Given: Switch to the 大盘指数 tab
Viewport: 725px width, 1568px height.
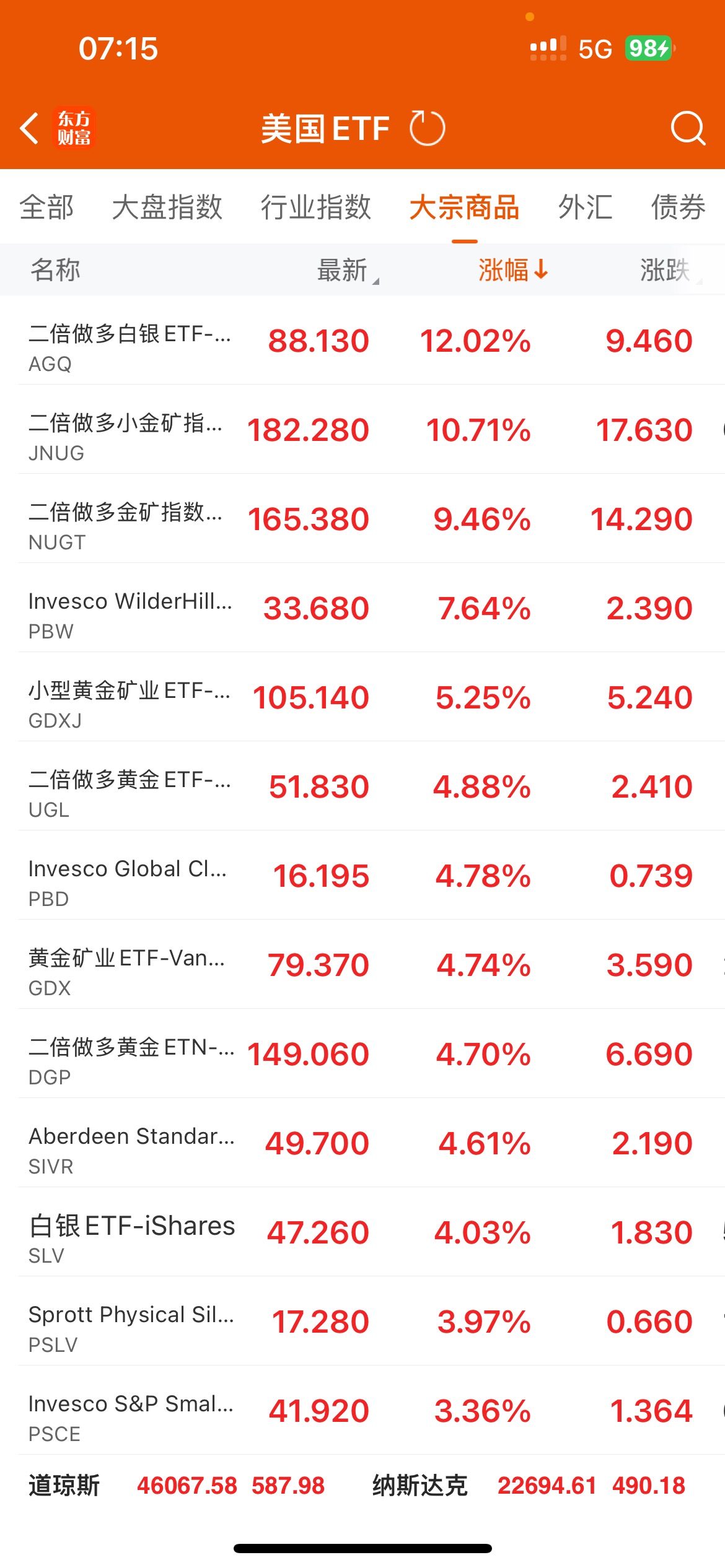Looking at the screenshot, I should (167, 207).
